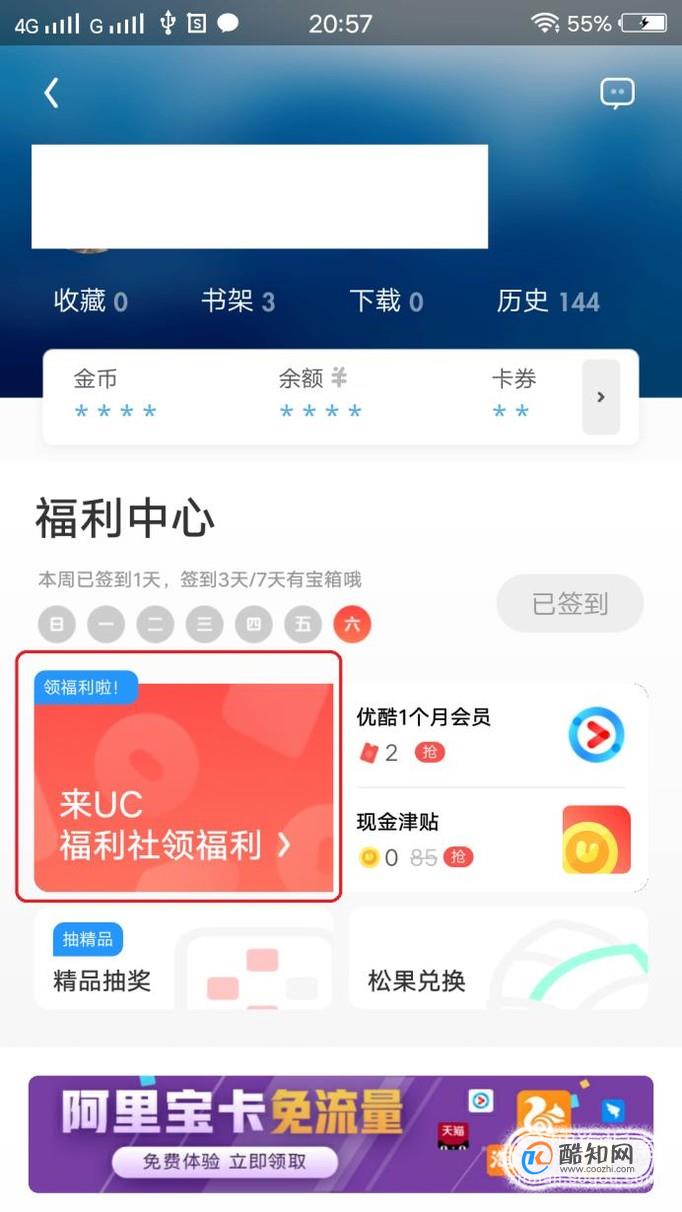Open 历史 browsing history
This screenshot has height=1212, width=682.
(548, 301)
